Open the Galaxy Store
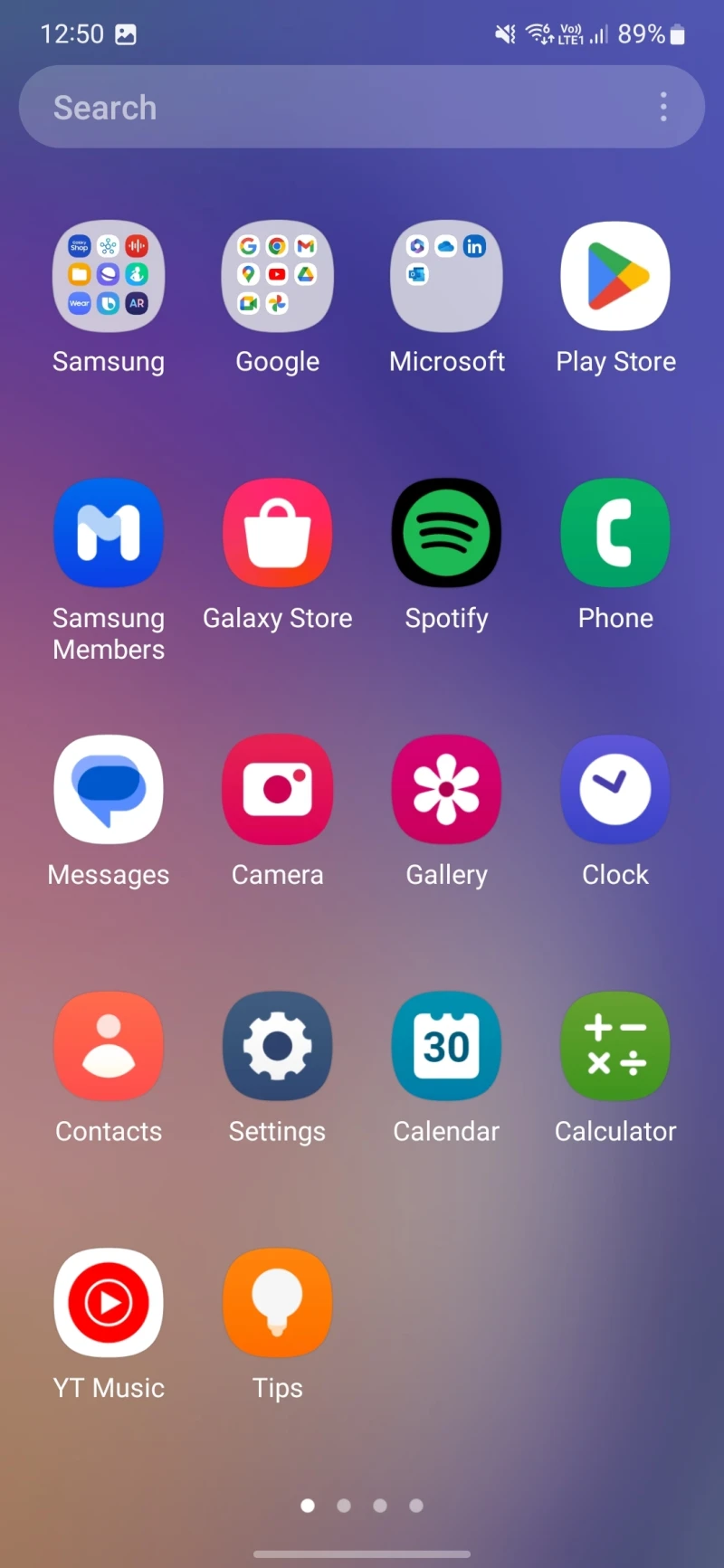 point(277,532)
